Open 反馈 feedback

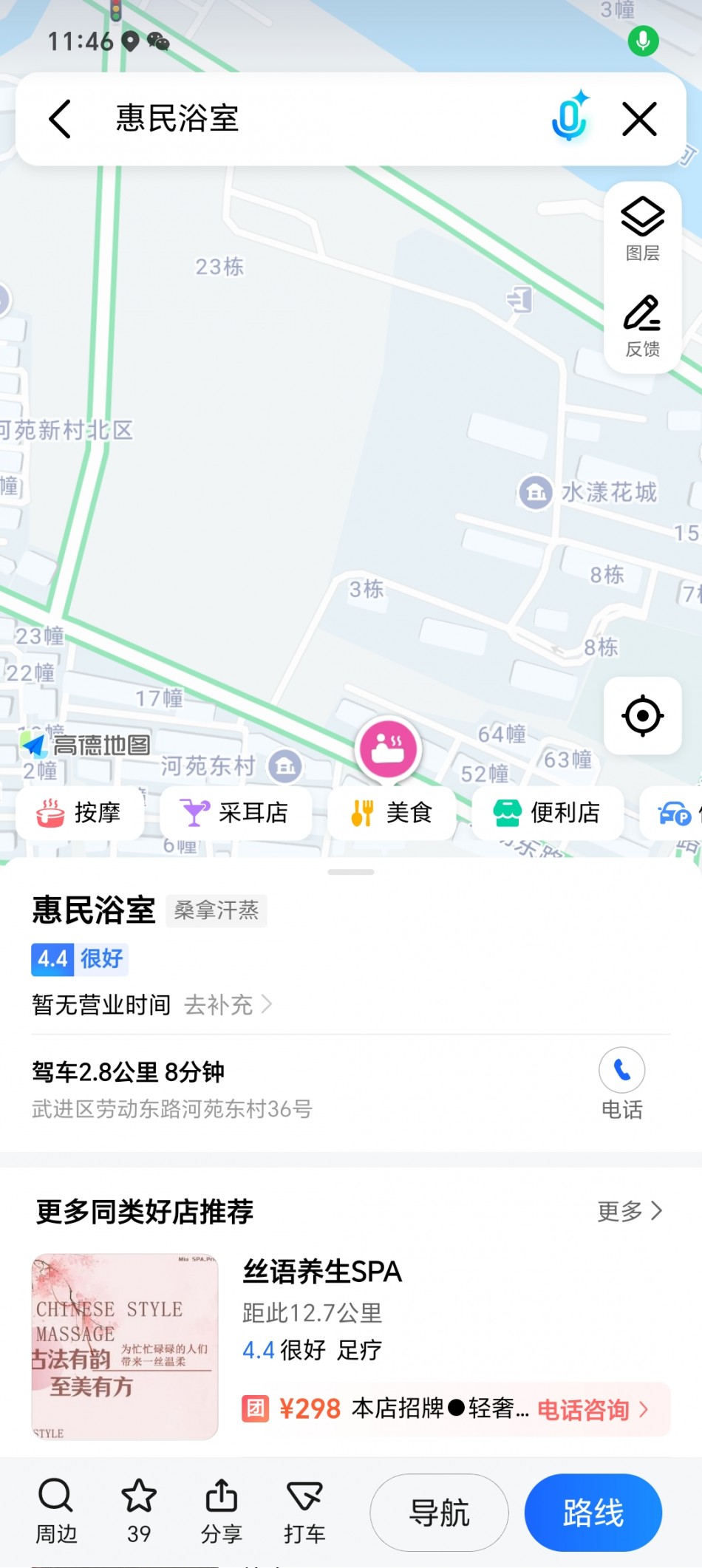(x=642, y=326)
